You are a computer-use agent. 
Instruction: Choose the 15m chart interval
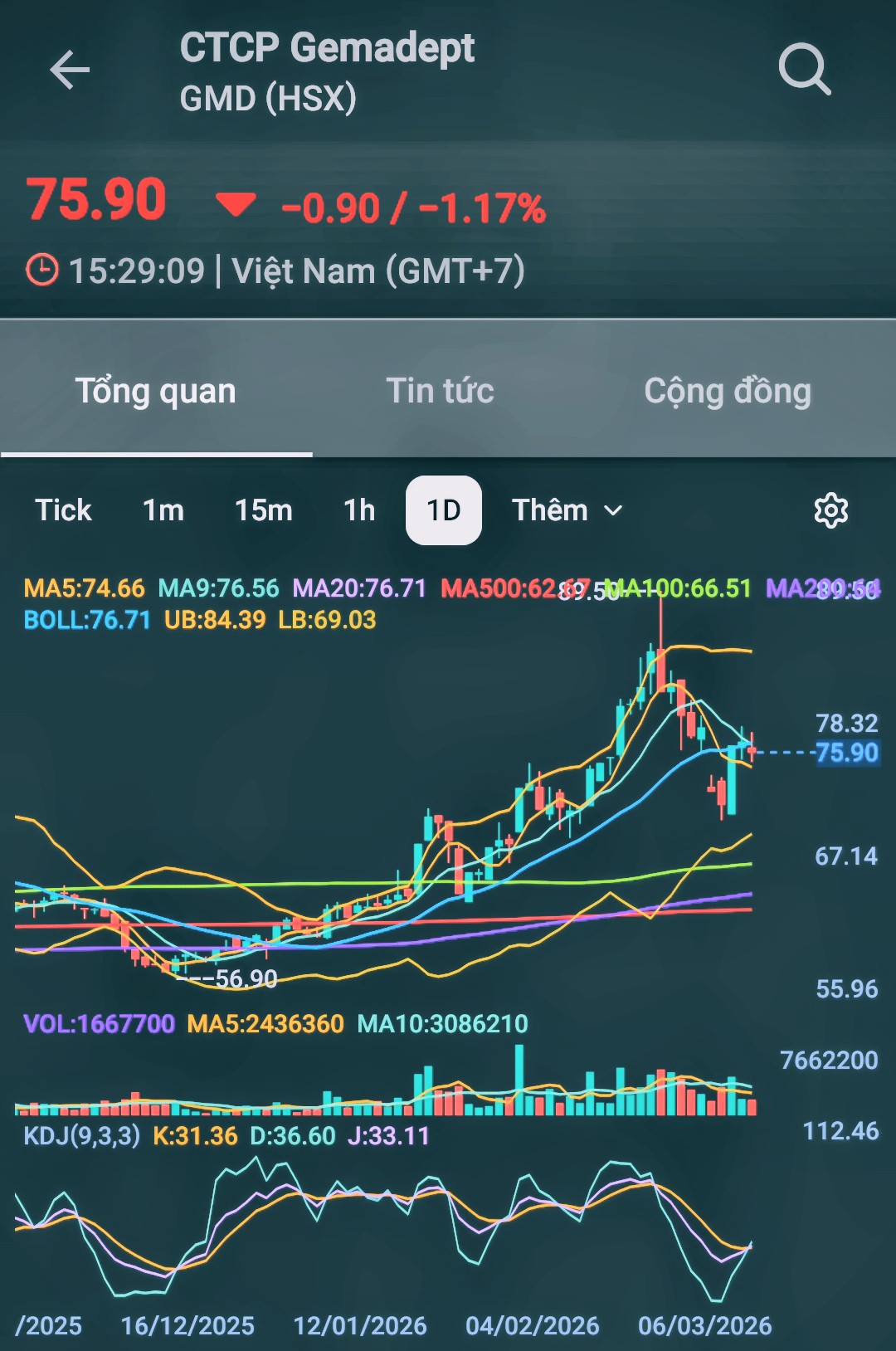point(264,510)
